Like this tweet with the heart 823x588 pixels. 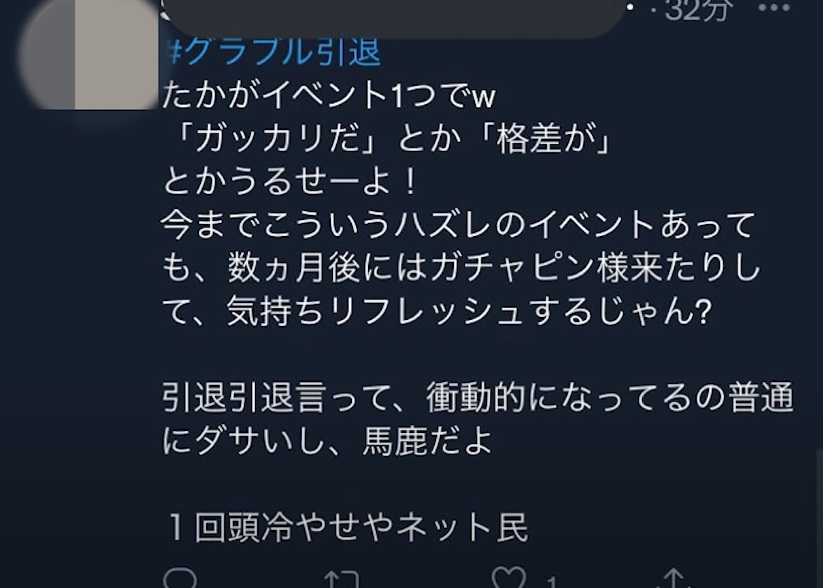pos(507,580)
